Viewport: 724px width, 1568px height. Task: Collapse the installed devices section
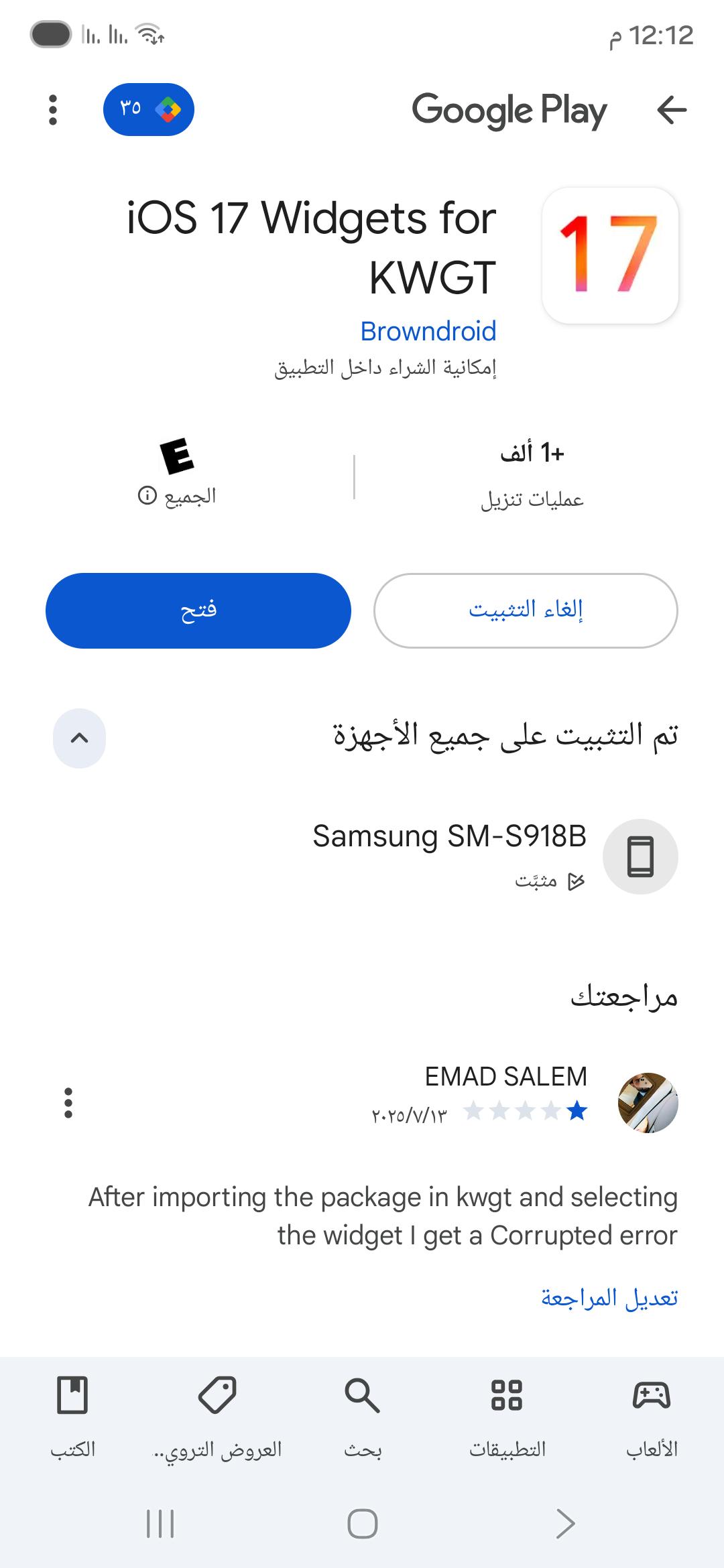point(79,738)
